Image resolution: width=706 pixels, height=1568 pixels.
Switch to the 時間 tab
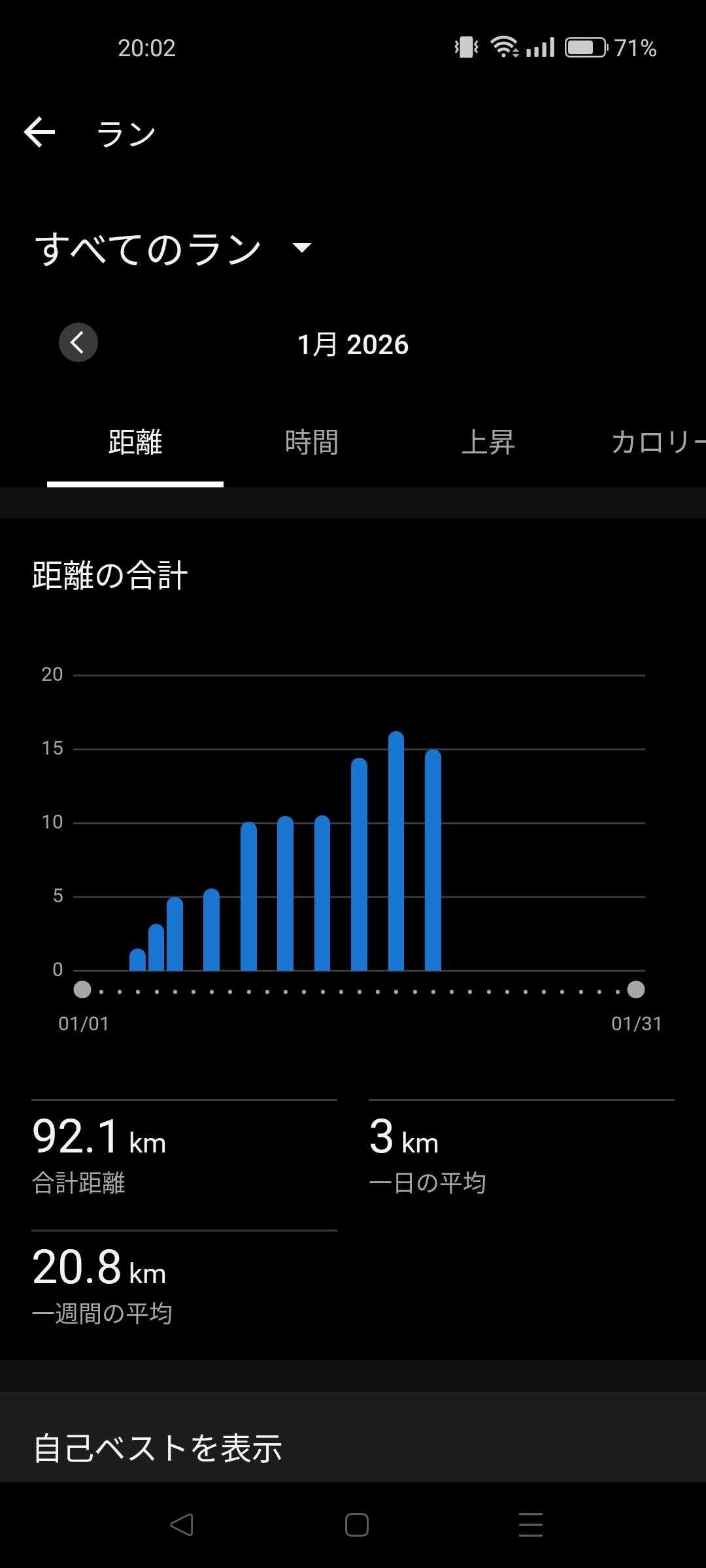[x=312, y=442]
